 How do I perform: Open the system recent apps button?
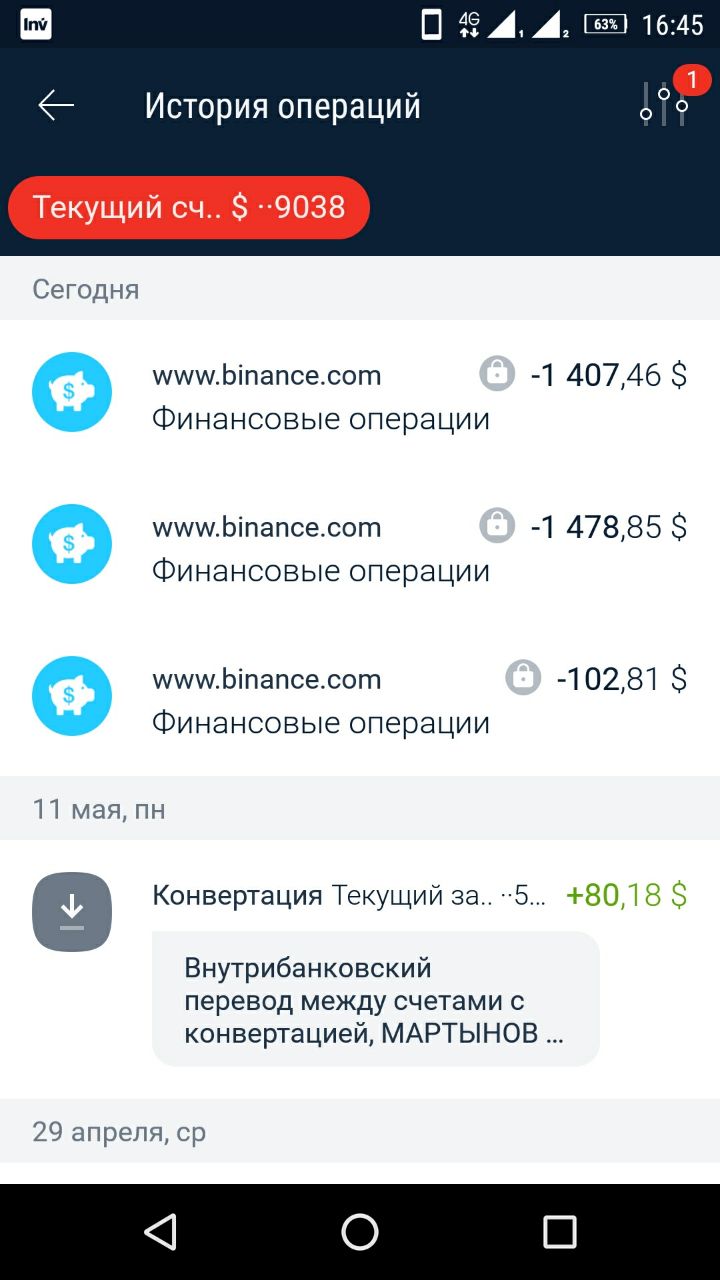[560, 1232]
